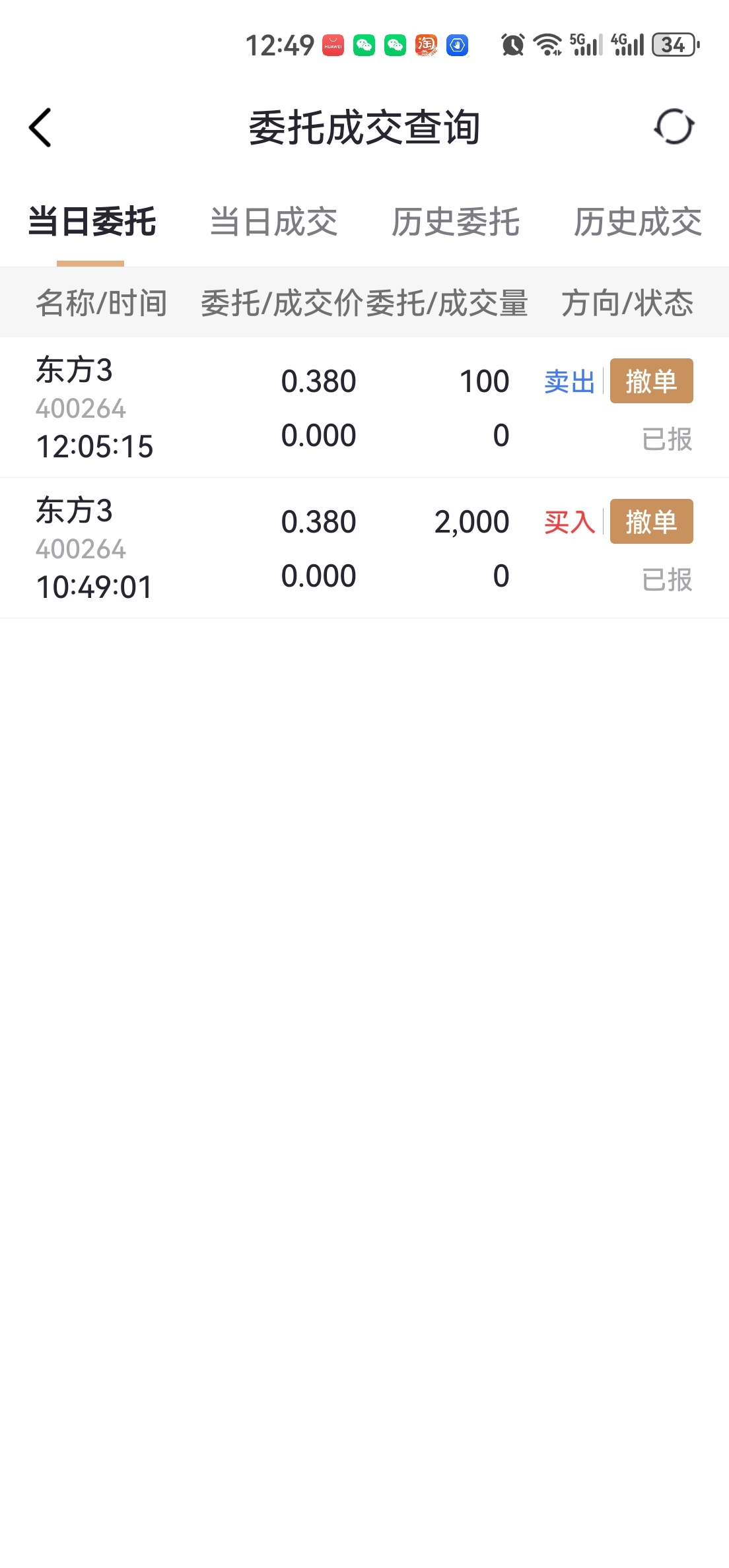Cancel the 10:49:01 buy order via 撤单
Viewport: 729px width, 1568px height.
pyautogui.click(x=652, y=521)
